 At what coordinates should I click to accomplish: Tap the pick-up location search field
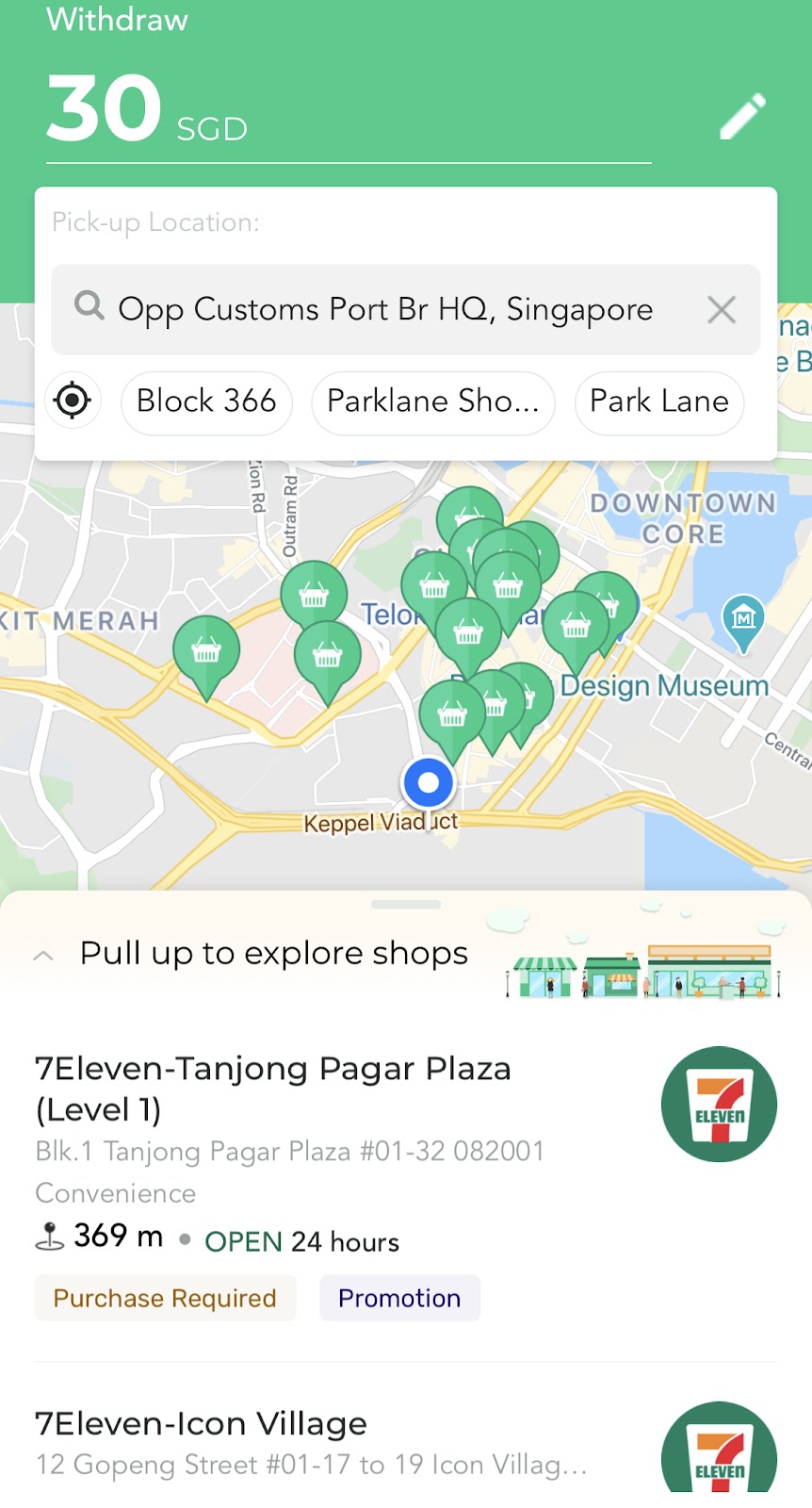click(x=384, y=309)
